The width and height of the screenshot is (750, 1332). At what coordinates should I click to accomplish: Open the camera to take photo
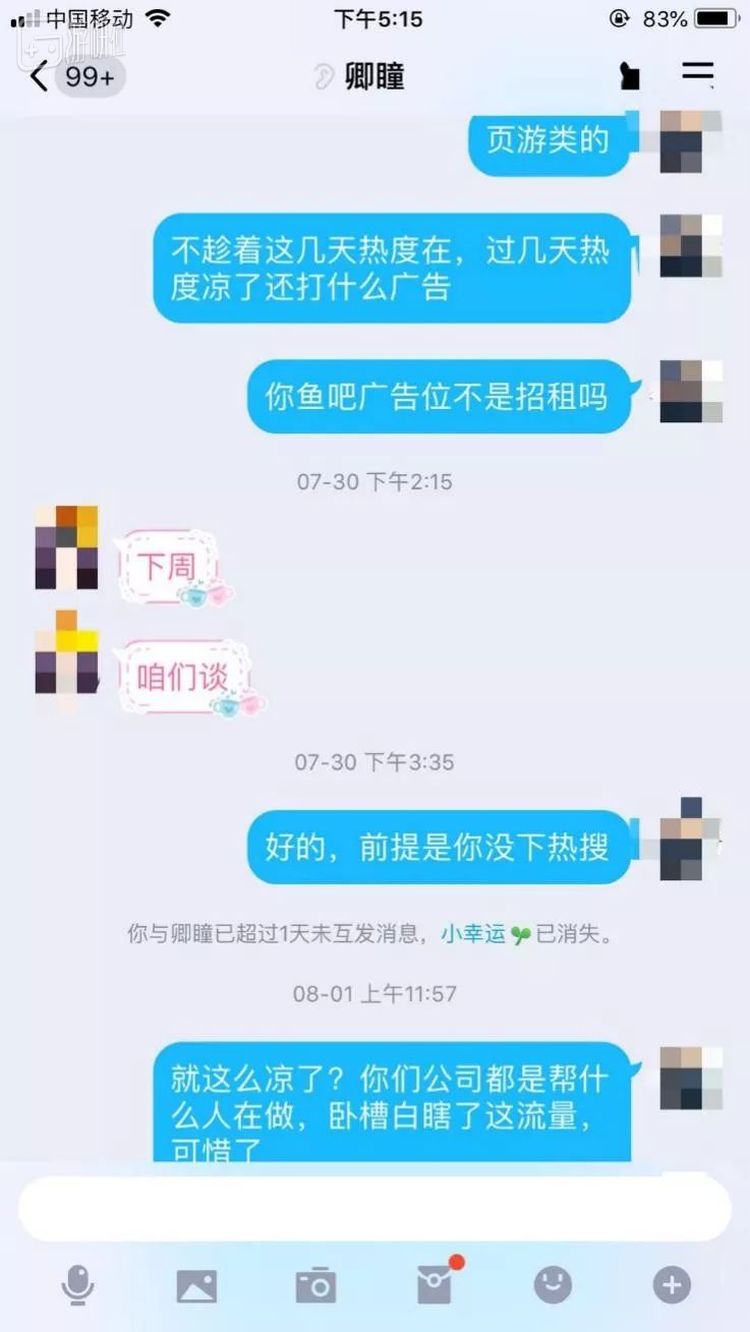pos(315,1284)
